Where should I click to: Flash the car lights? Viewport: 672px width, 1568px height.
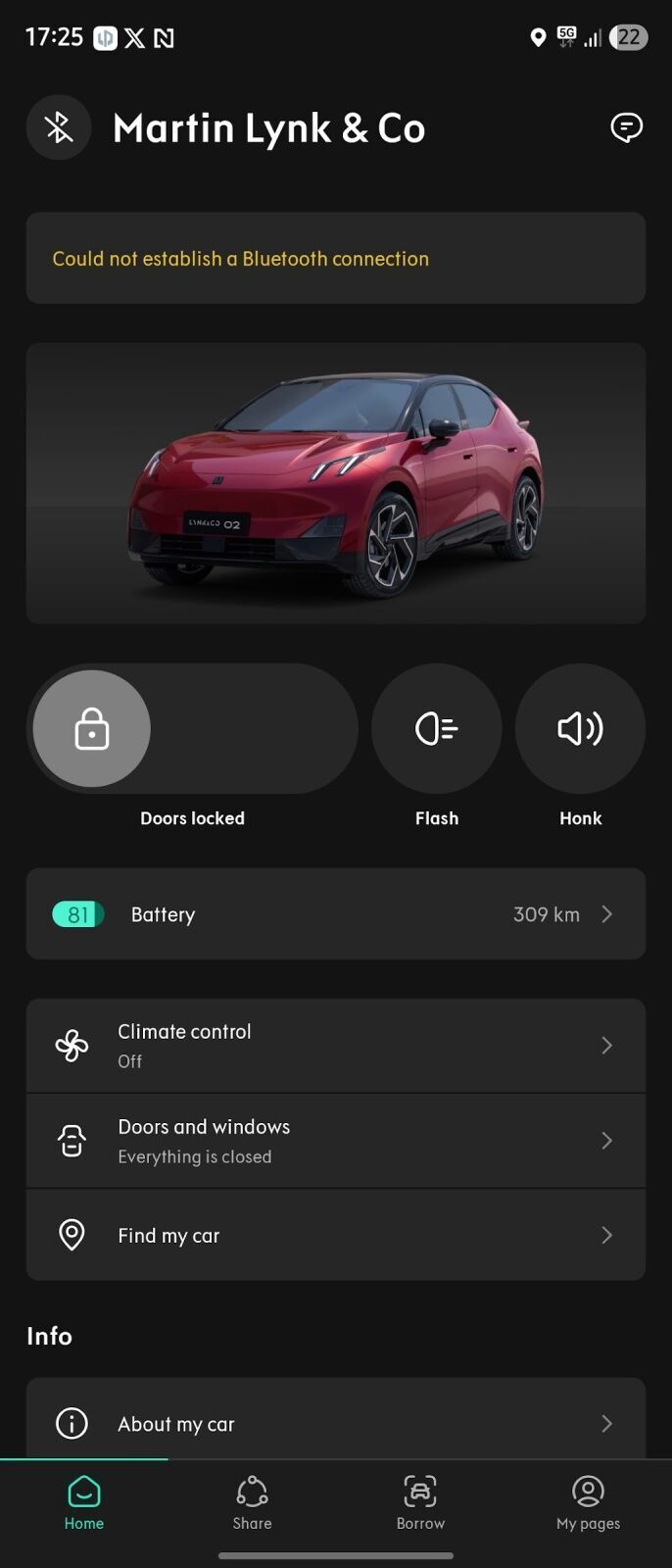point(437,728)
